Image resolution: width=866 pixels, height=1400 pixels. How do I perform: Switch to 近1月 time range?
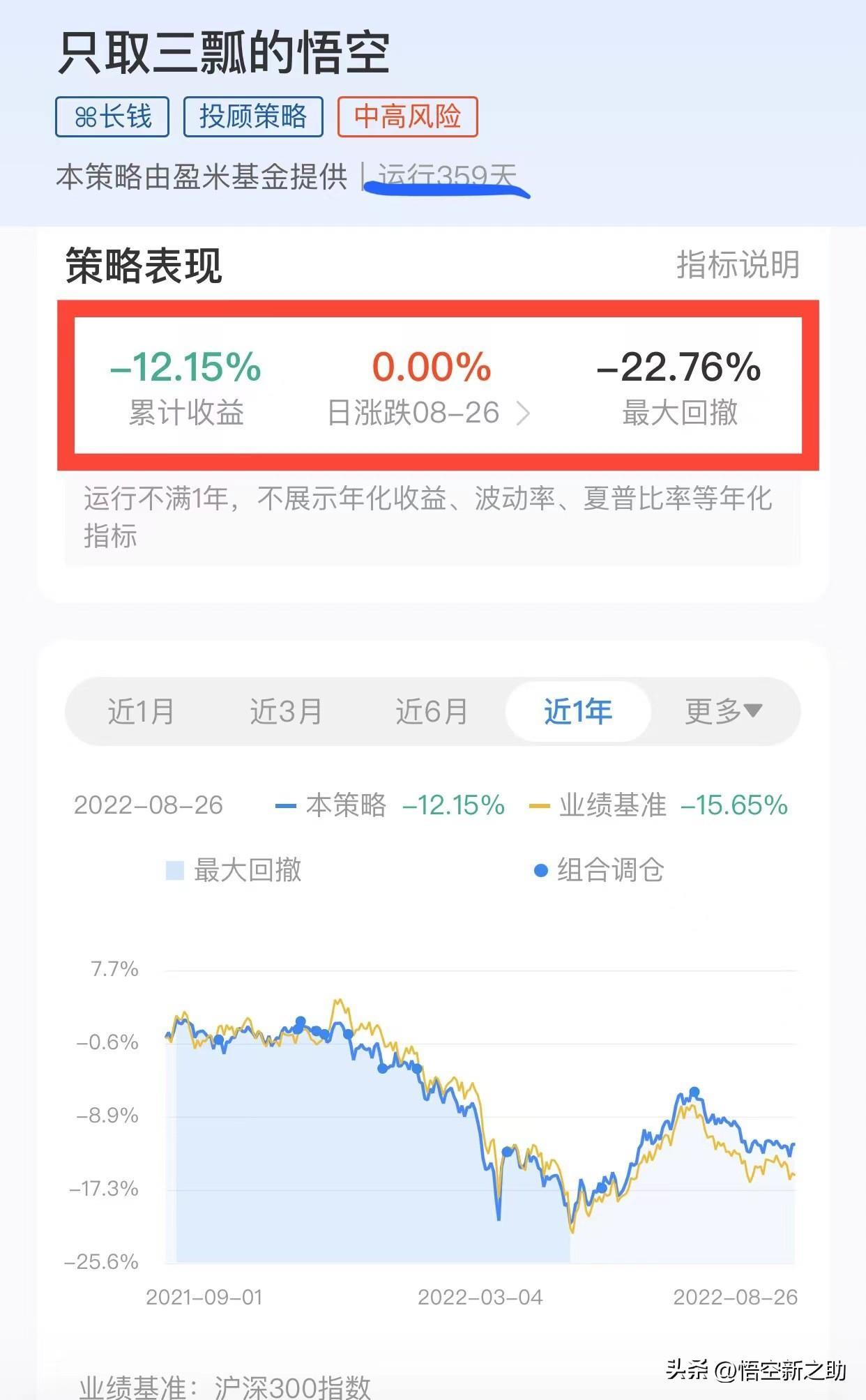pyautogui.click(x=141, y=711)
